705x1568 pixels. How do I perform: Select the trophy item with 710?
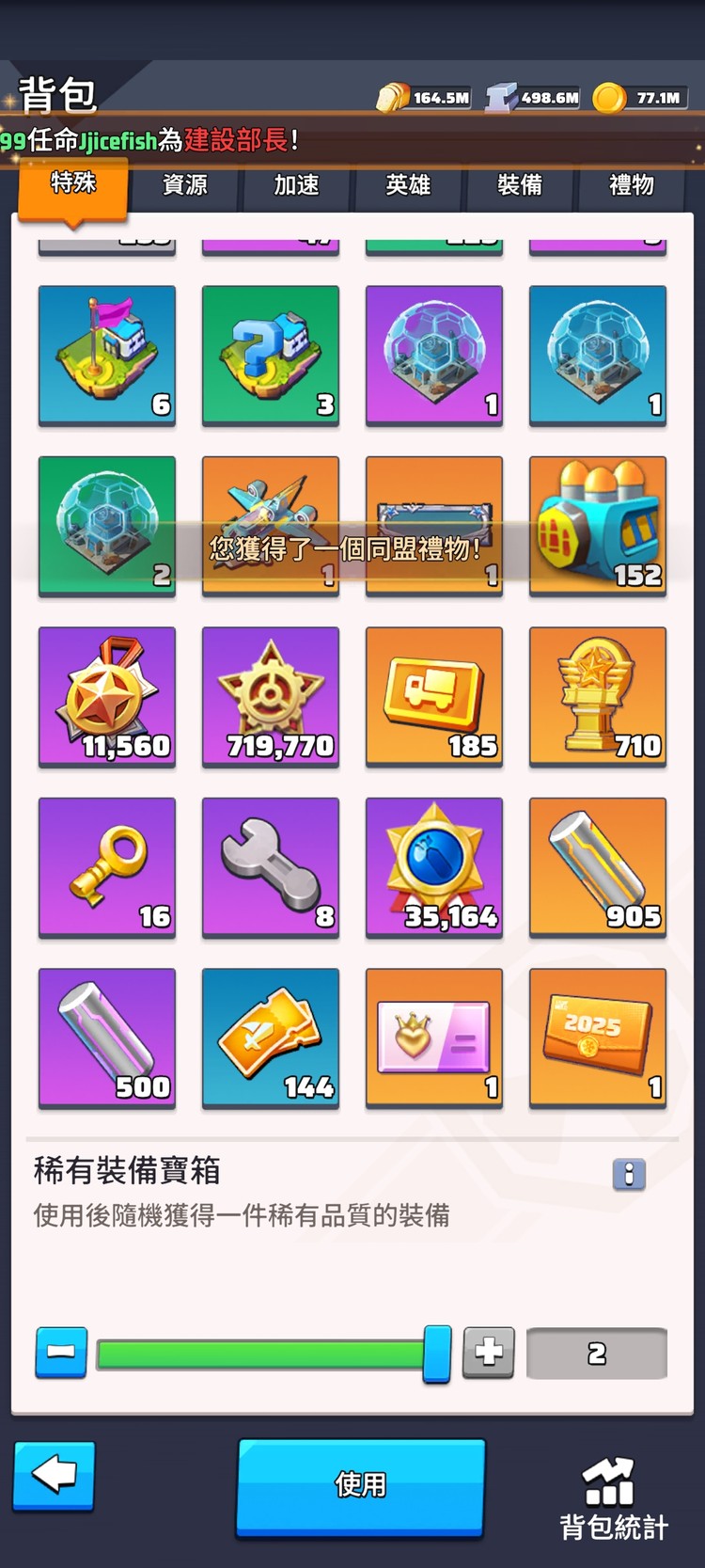(598, 696)
